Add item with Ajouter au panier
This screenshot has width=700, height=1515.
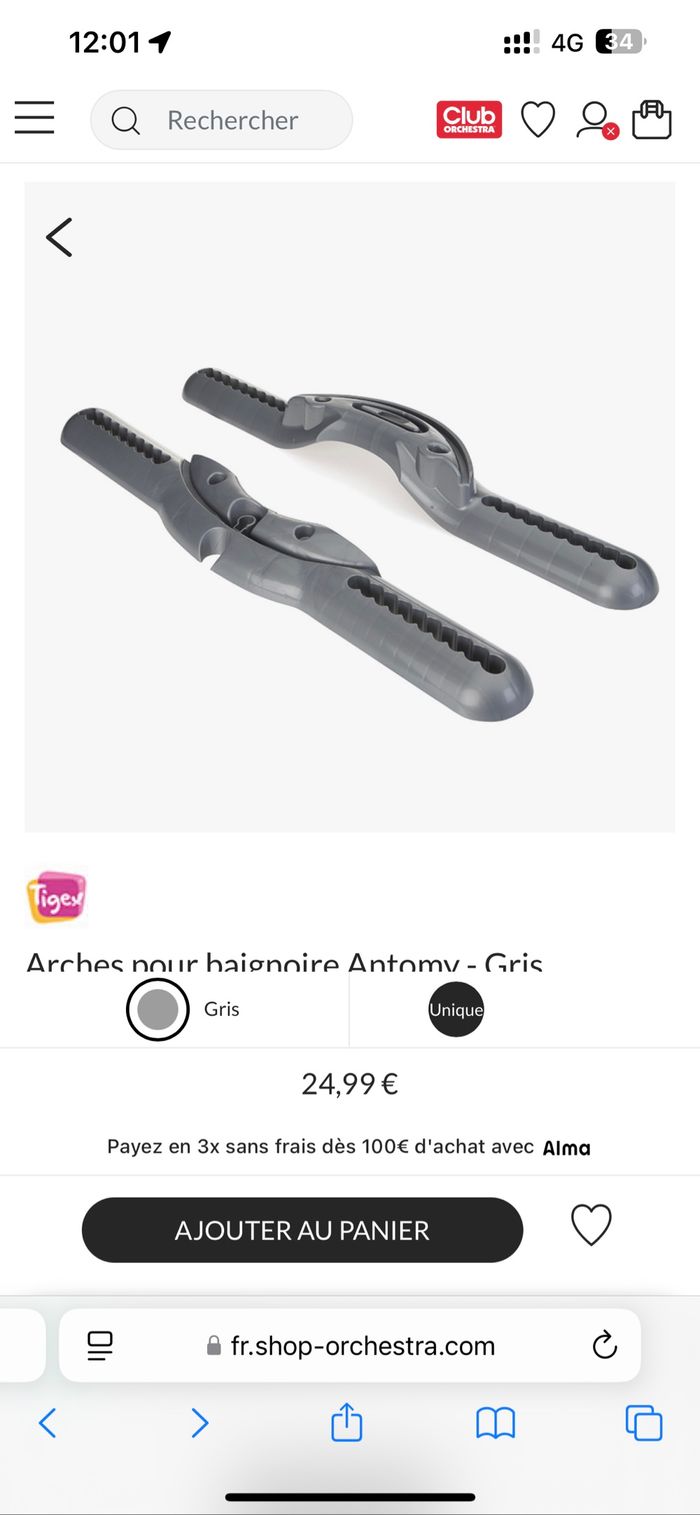click(302, 1230)
